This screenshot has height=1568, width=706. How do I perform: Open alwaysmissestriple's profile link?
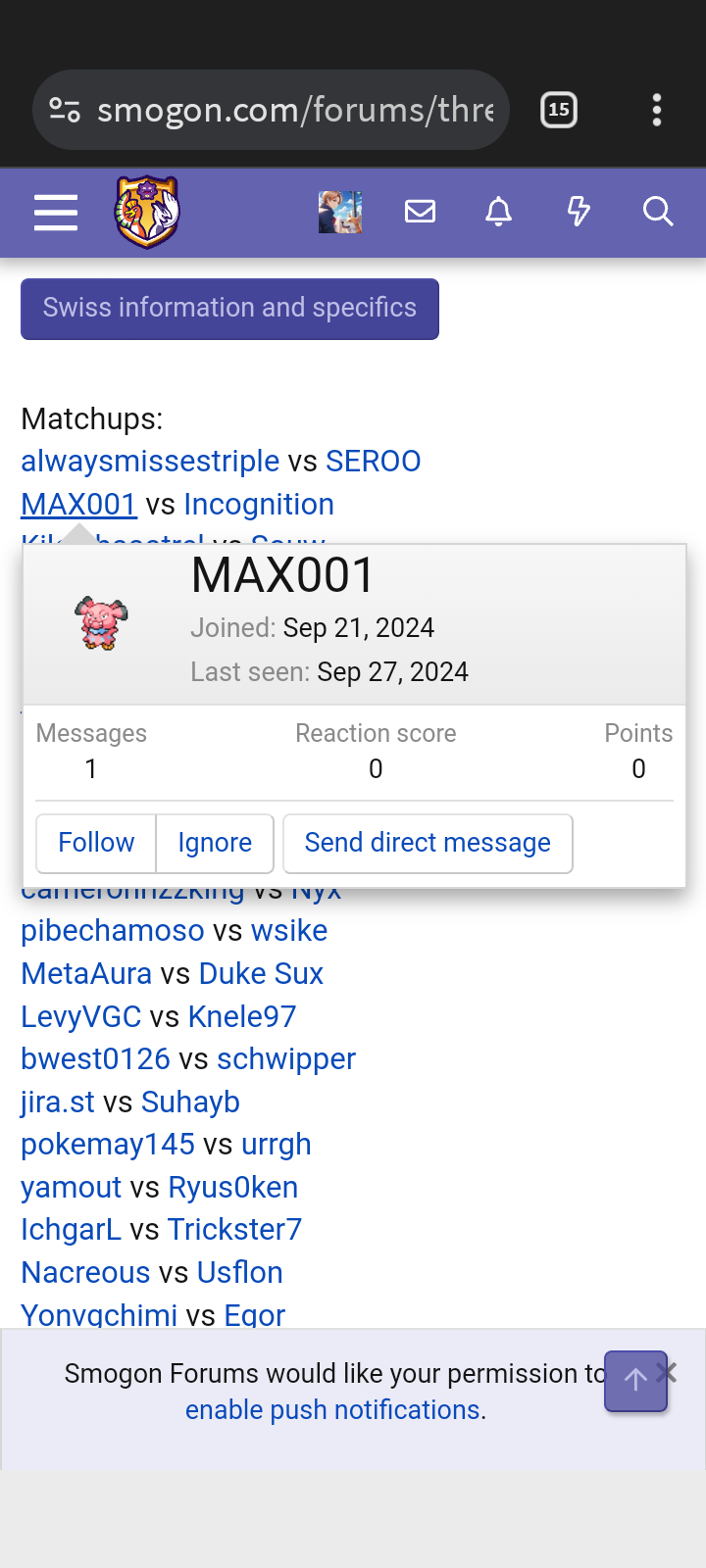(150, 461)
